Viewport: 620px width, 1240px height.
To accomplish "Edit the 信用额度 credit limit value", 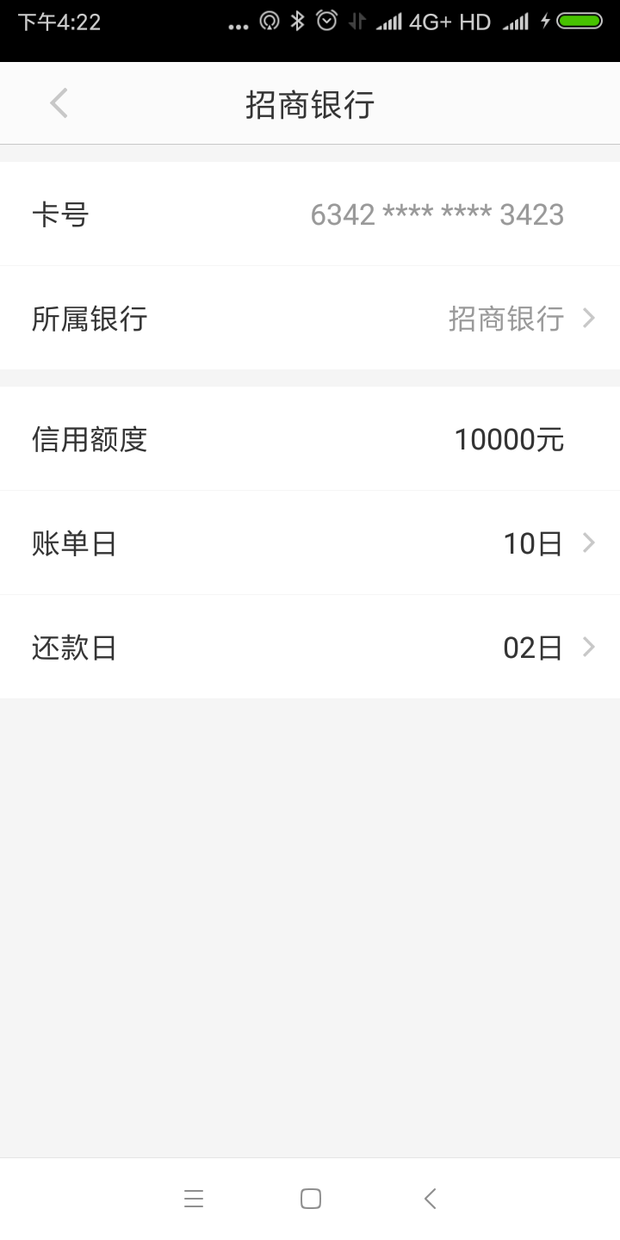I will pyautogui.click(x=508, y=439).
